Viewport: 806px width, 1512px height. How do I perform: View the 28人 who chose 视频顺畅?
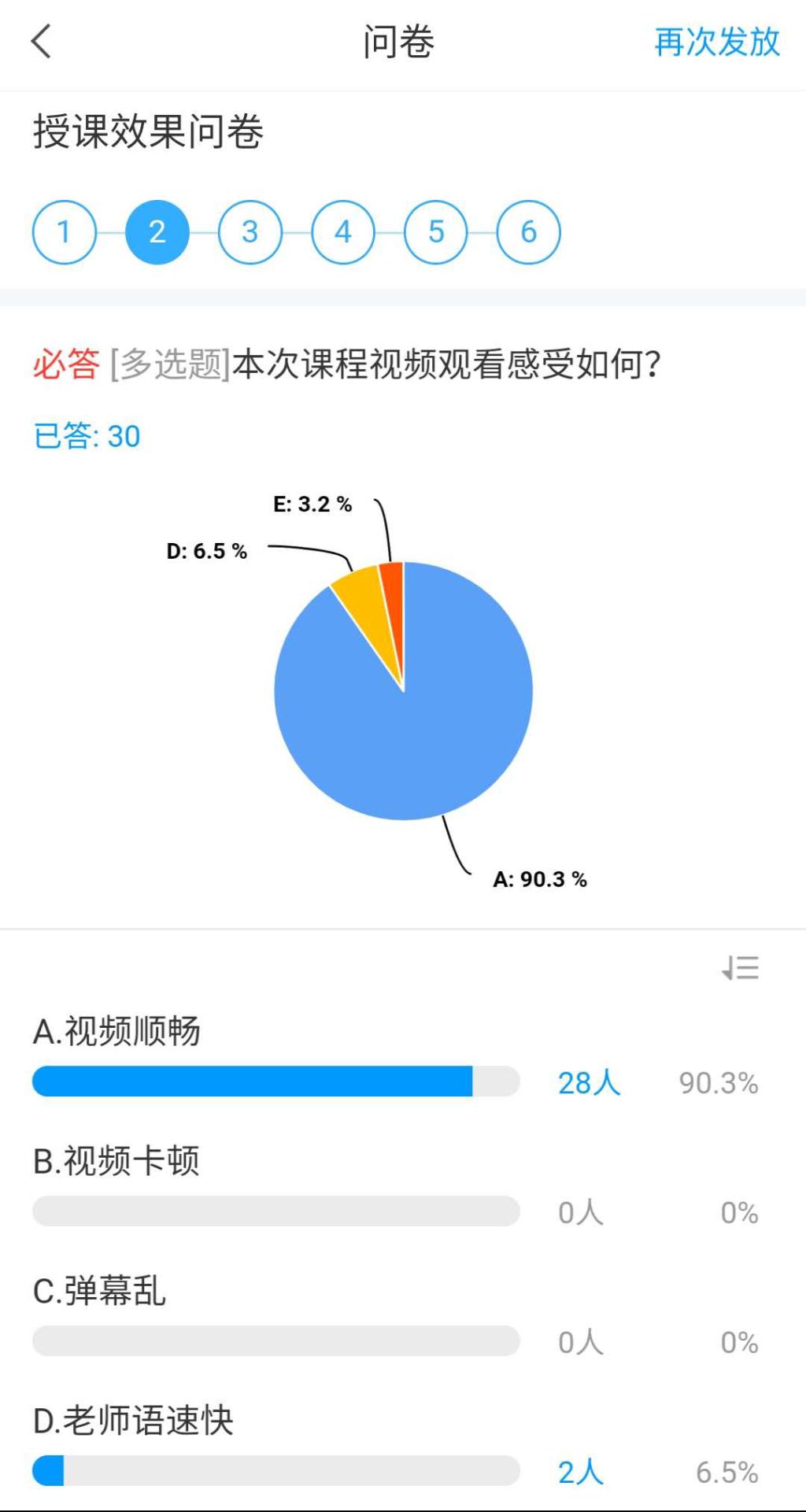tap(589, 1083)
